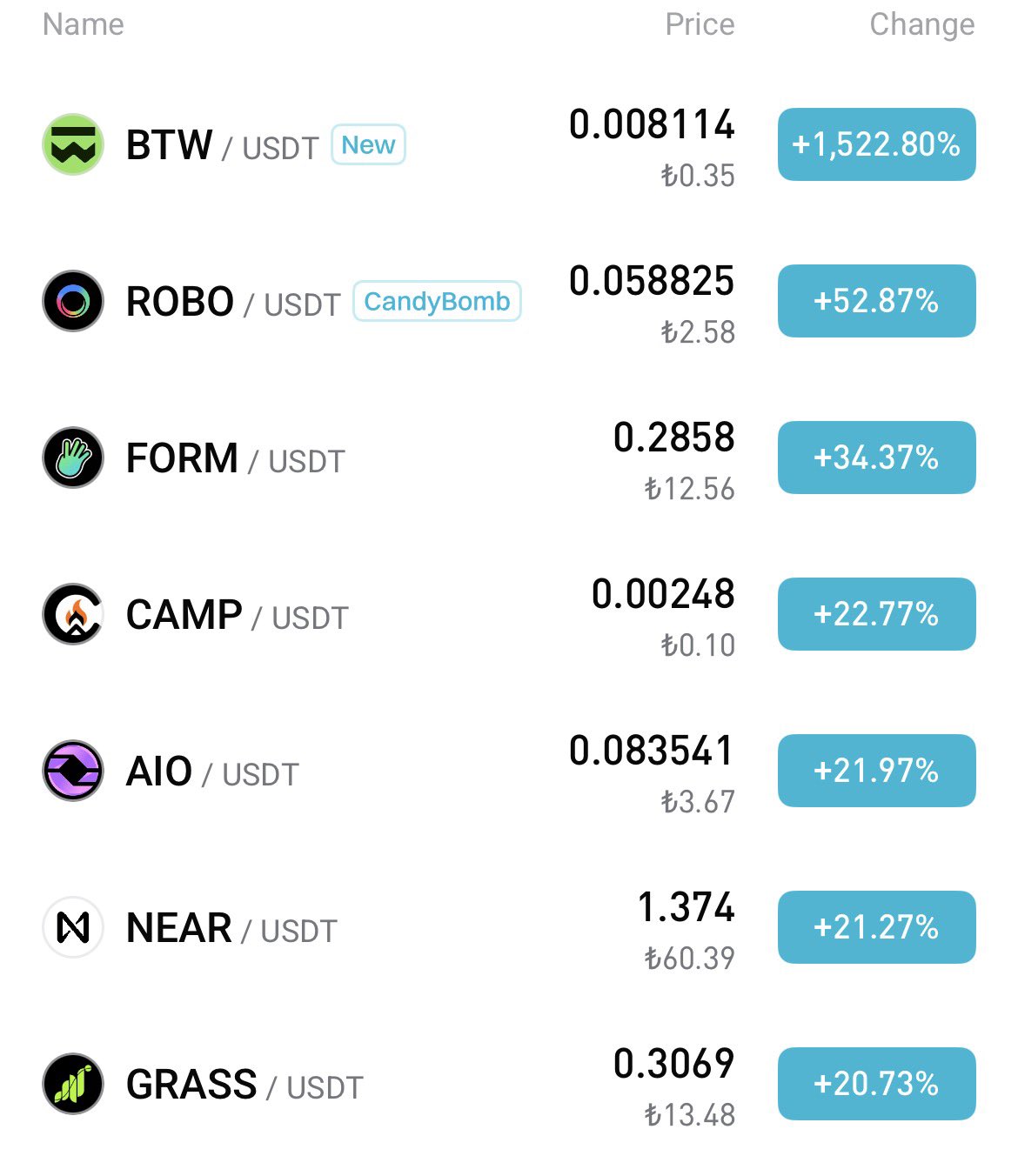This screenshot has width=1018, height=1176.
Task: View the FORM / USDT market
Action: pos(235,458)
